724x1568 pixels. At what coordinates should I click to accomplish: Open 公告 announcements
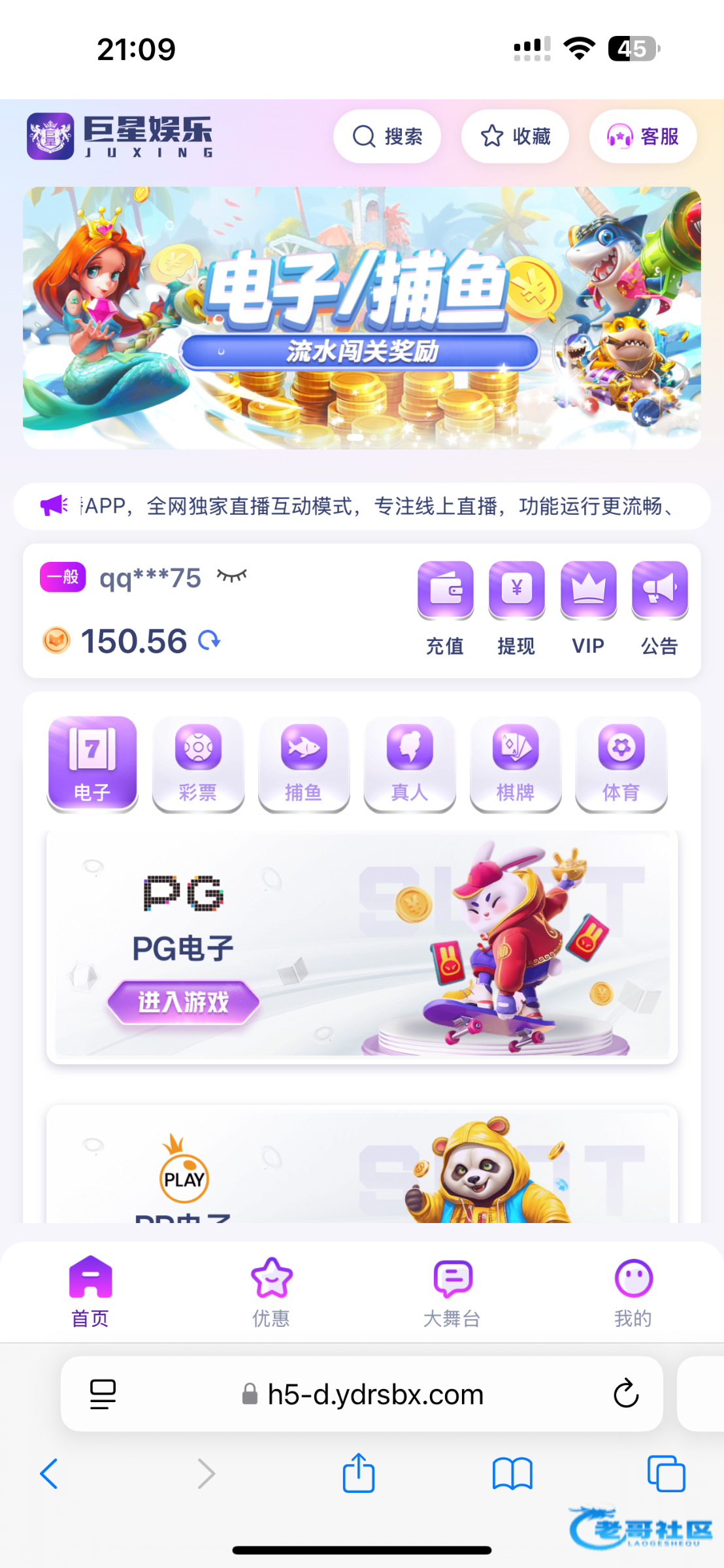click(659, 608)
